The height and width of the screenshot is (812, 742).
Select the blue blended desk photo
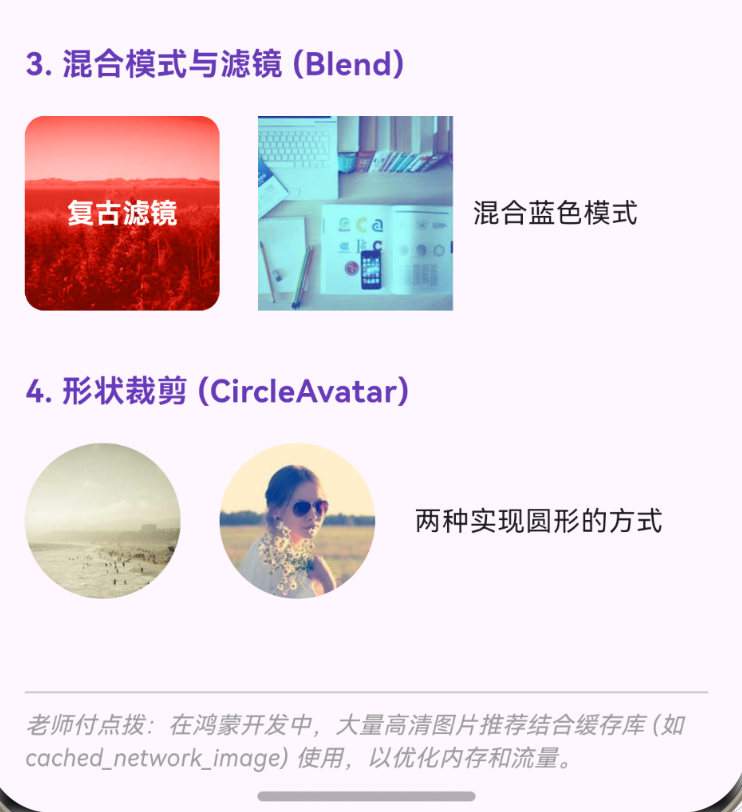(x=356, y=212)
